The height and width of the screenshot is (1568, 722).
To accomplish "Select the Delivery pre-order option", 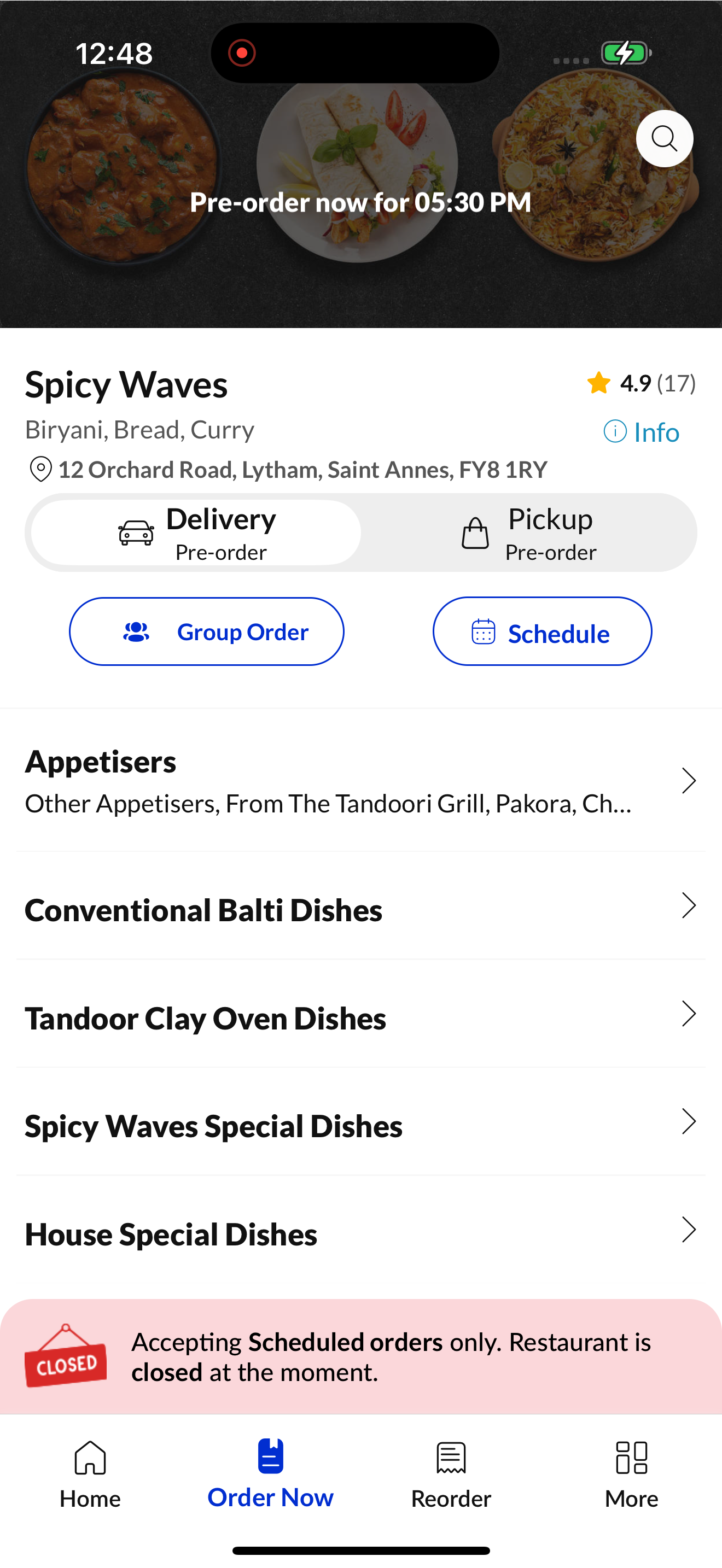I will coord(196,533).
